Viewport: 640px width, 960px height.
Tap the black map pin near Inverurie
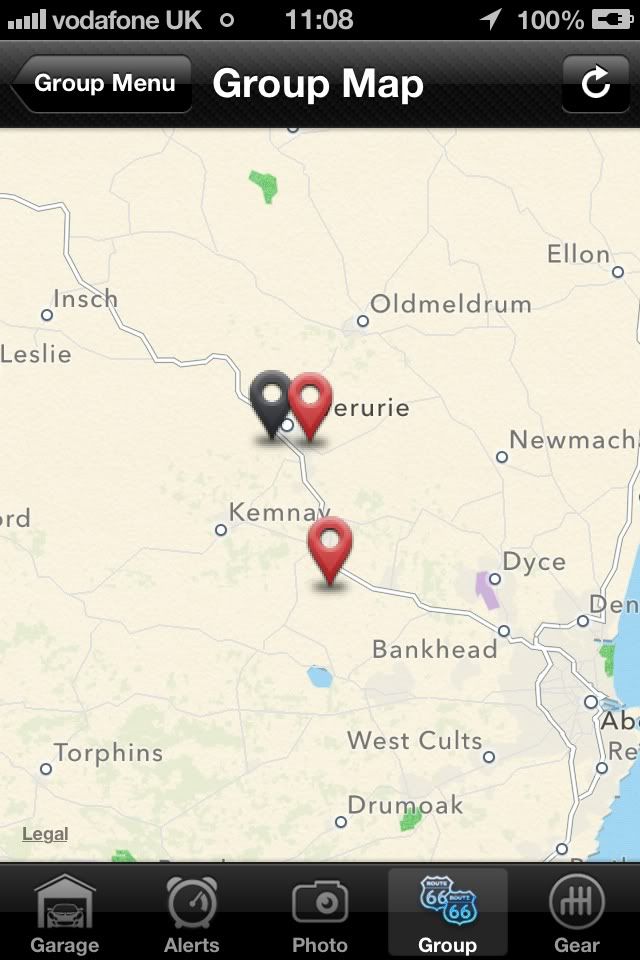271,398
